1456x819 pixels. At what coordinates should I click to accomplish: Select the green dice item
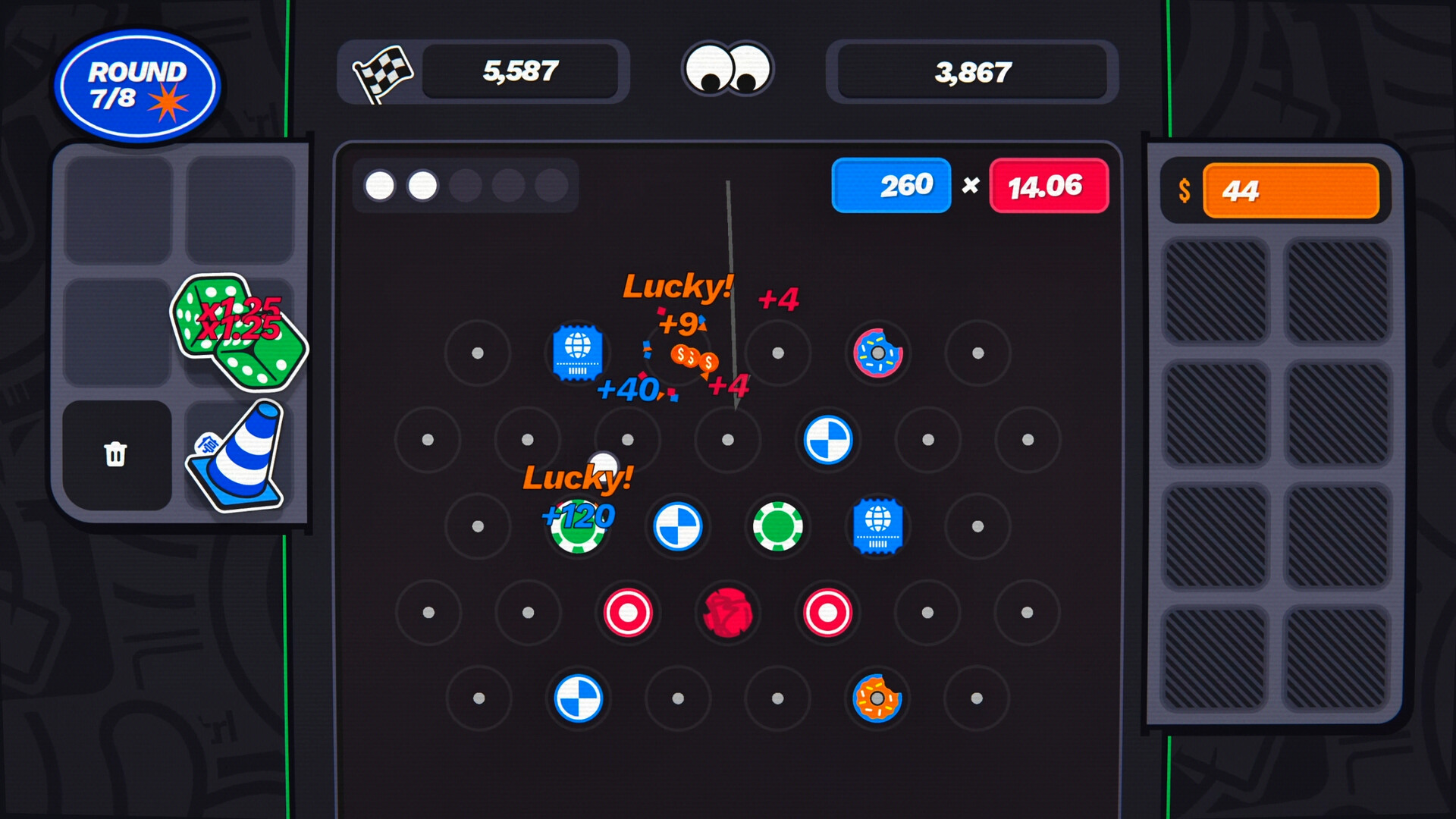point(239,332)
